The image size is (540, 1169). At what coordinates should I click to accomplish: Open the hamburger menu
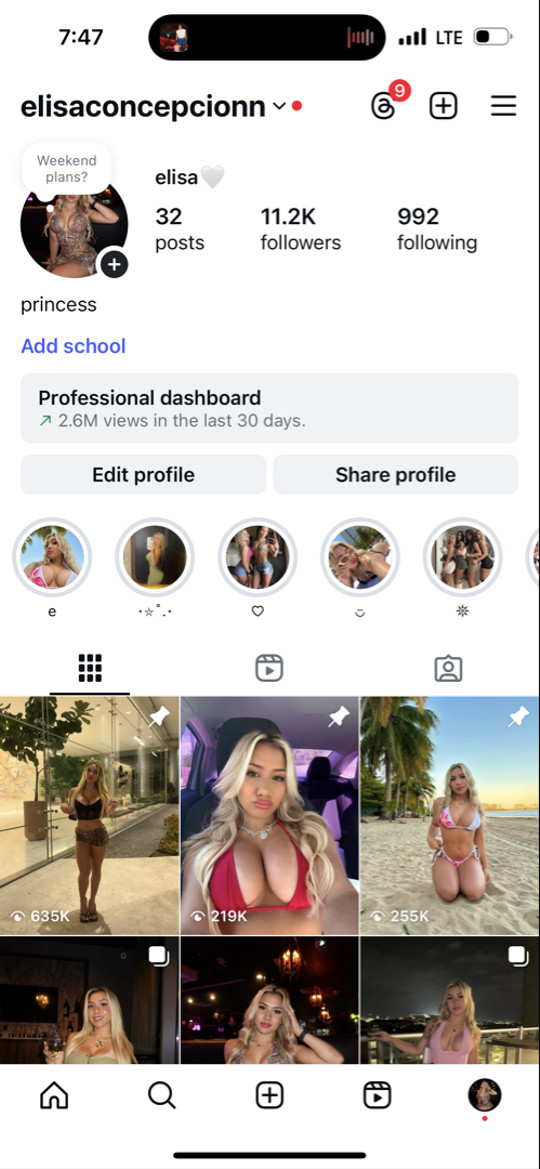pyautogui.click(x=503, y=107)
